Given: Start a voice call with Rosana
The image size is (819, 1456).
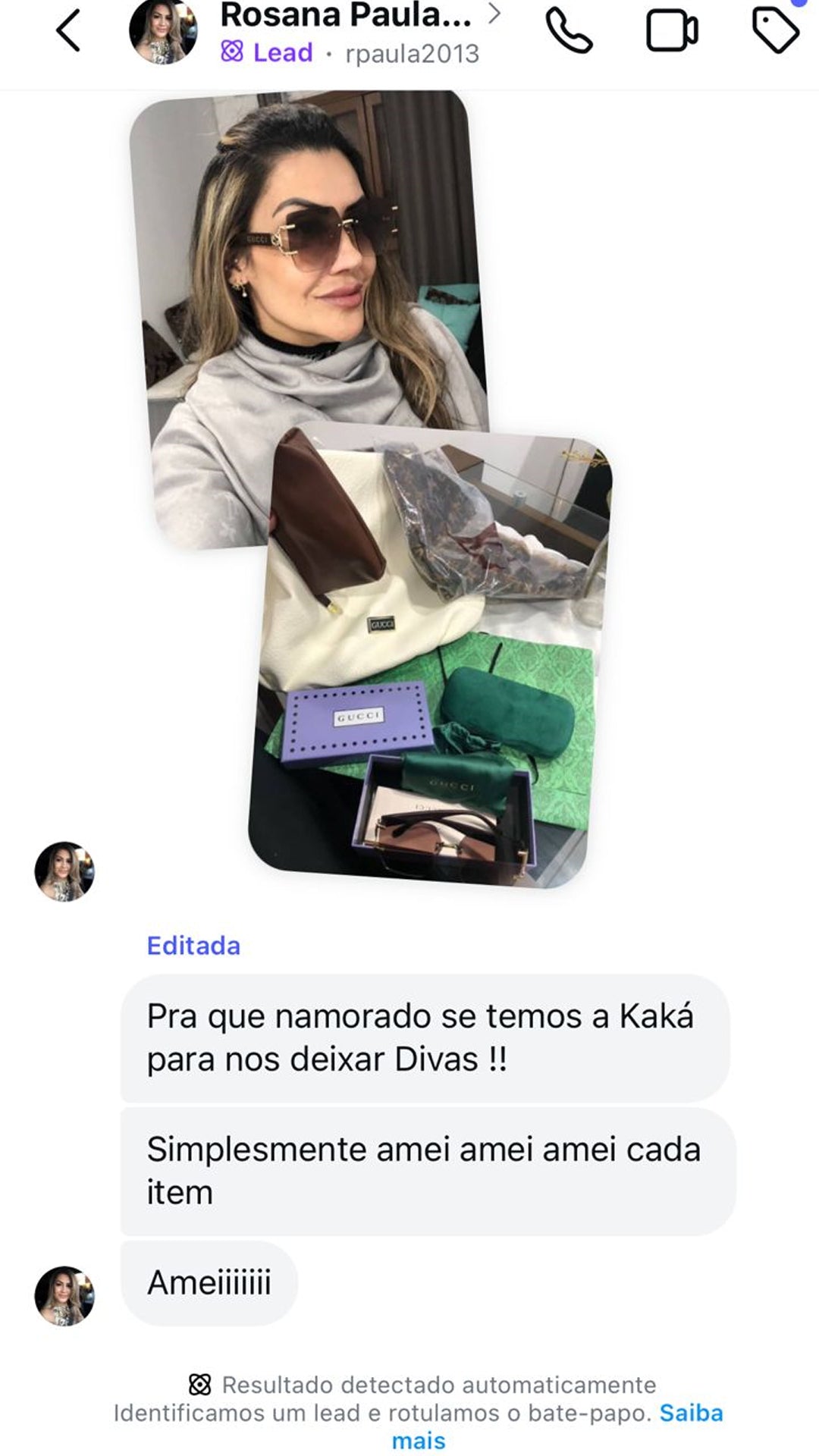Looking at the screenshot, I should [x=569, y=32].
